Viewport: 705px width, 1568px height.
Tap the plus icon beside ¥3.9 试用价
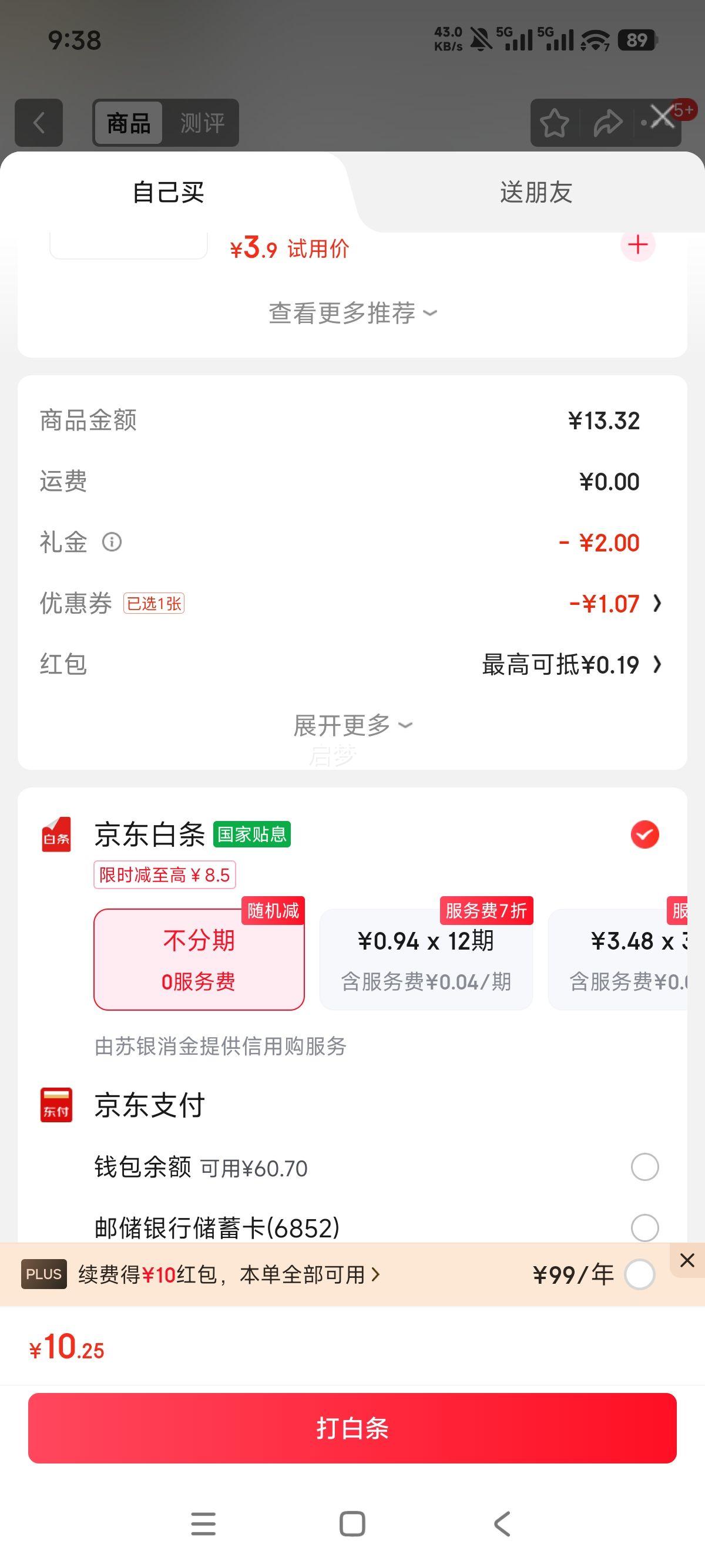[637, 245]
